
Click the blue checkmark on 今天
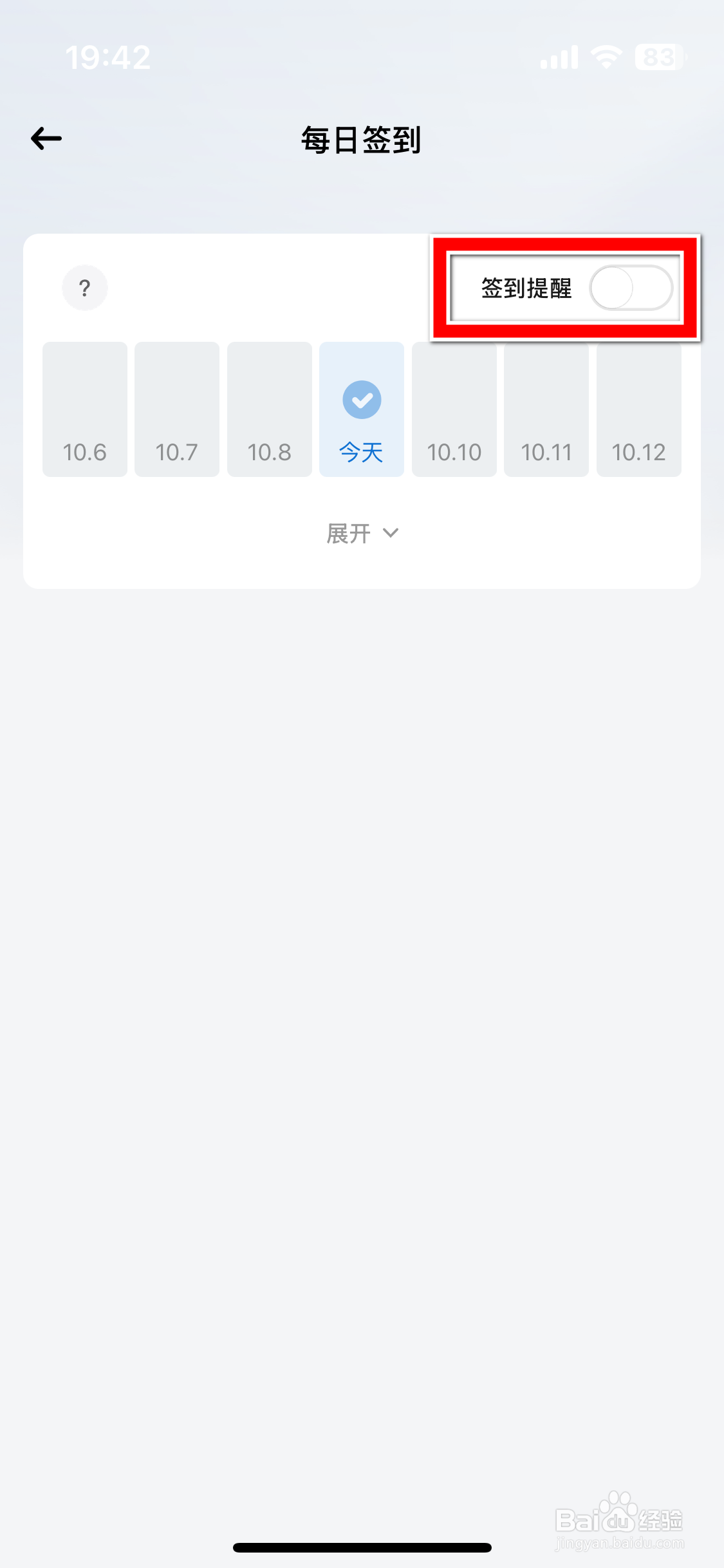click(362, 399)
